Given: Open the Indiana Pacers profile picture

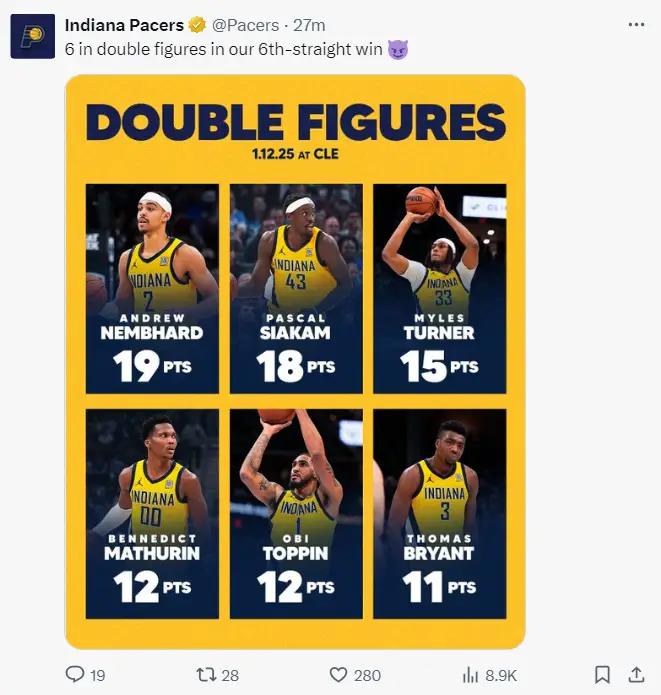Looking at the screenshot, I should coord(32,37).
